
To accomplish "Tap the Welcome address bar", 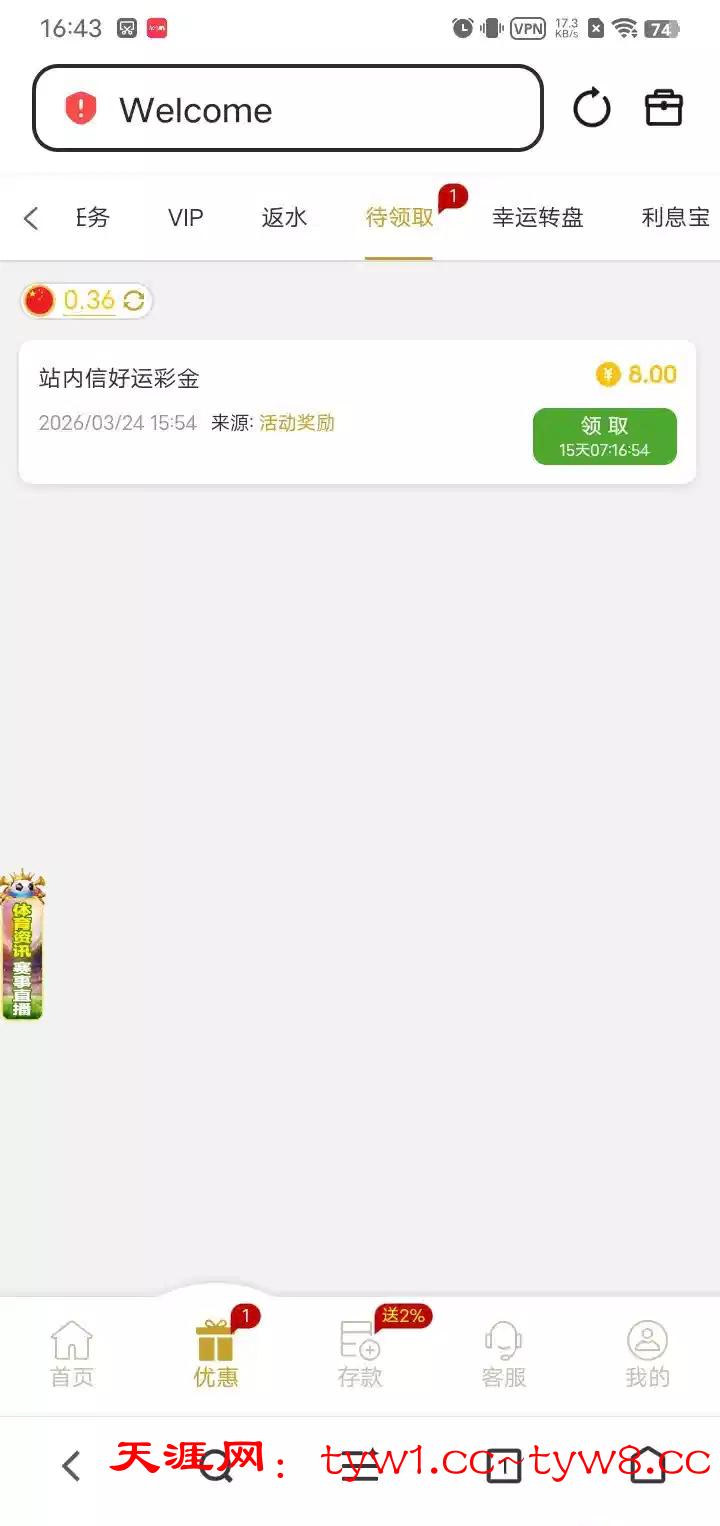I will [287, 109].
